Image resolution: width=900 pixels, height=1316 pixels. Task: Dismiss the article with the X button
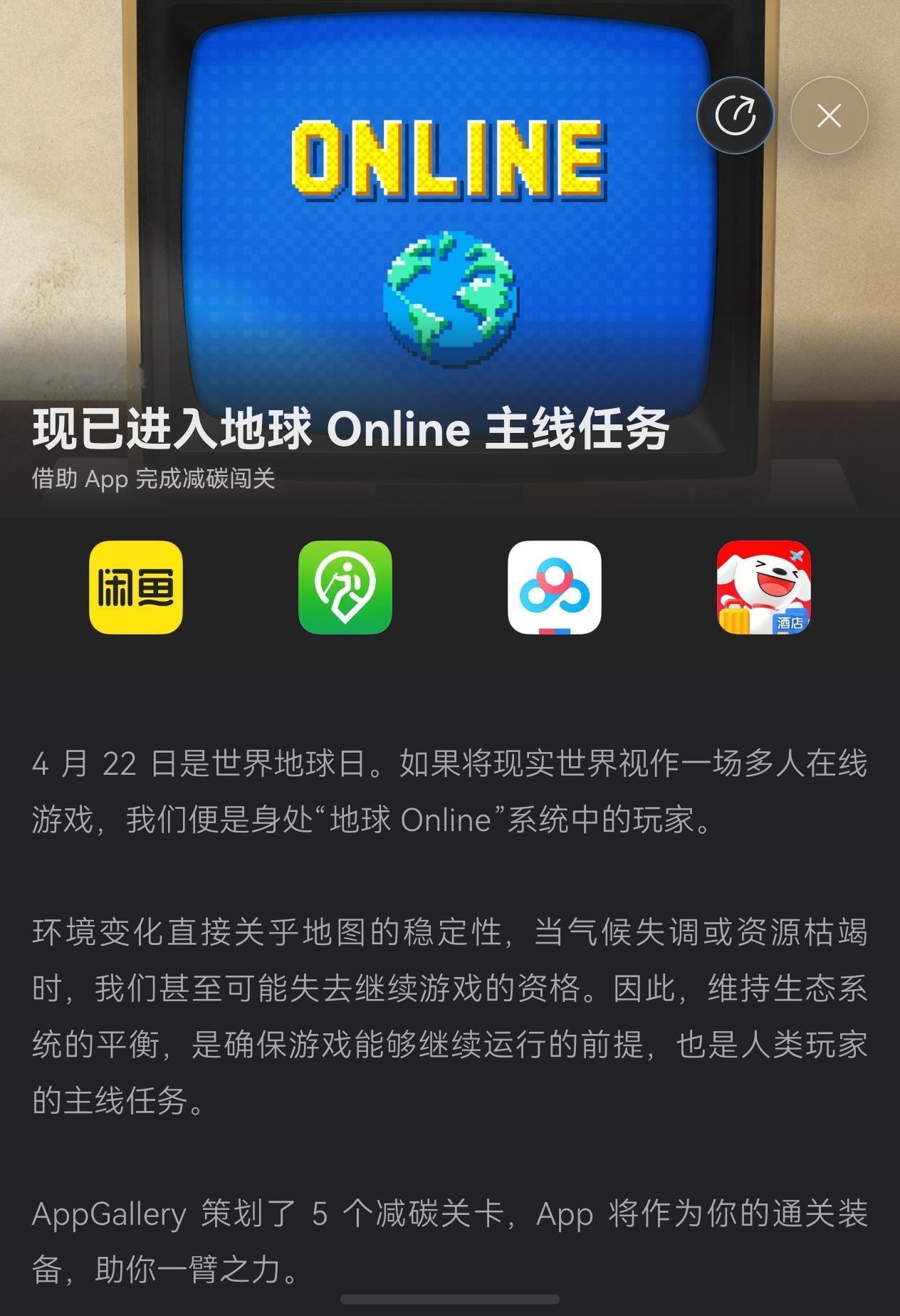[828, 115]
